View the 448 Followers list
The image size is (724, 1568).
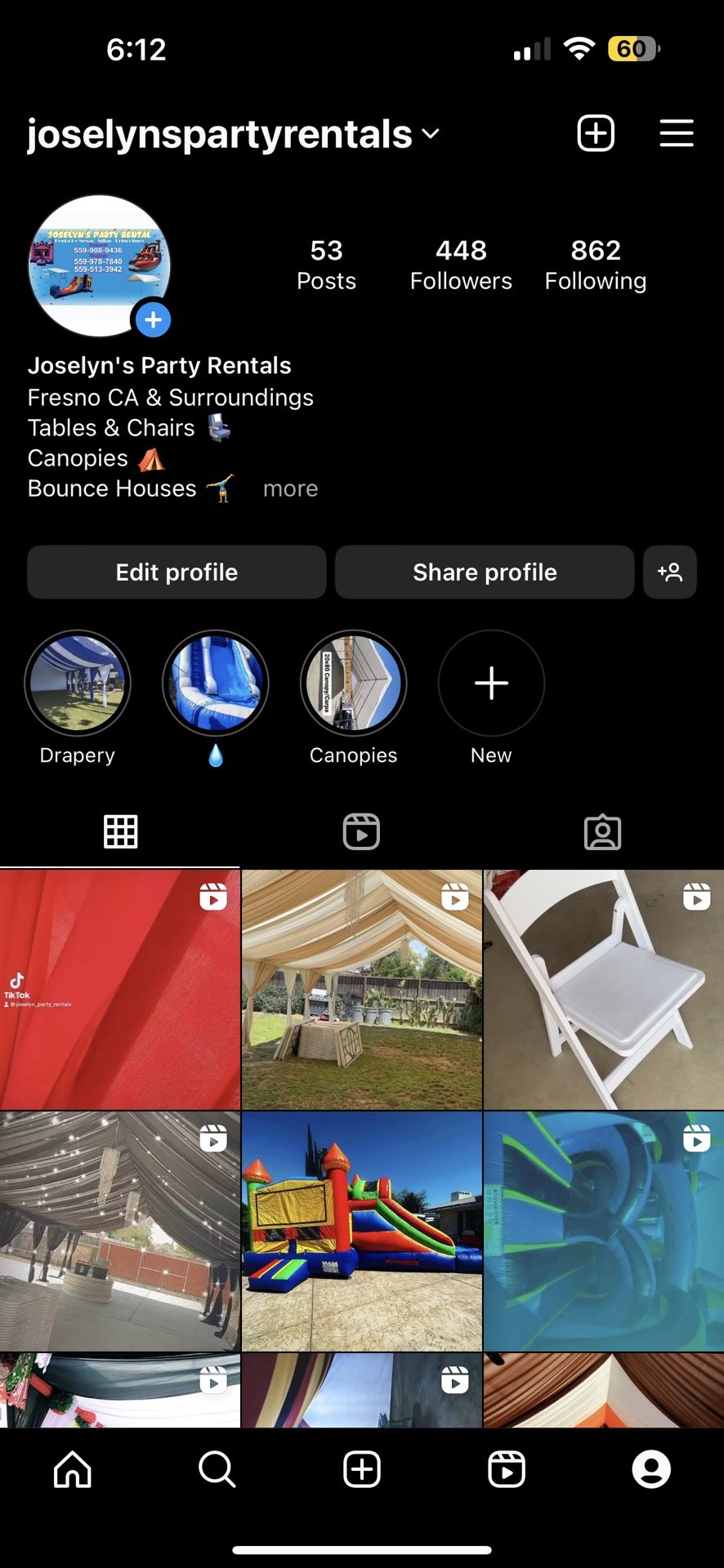click(461, 265)
